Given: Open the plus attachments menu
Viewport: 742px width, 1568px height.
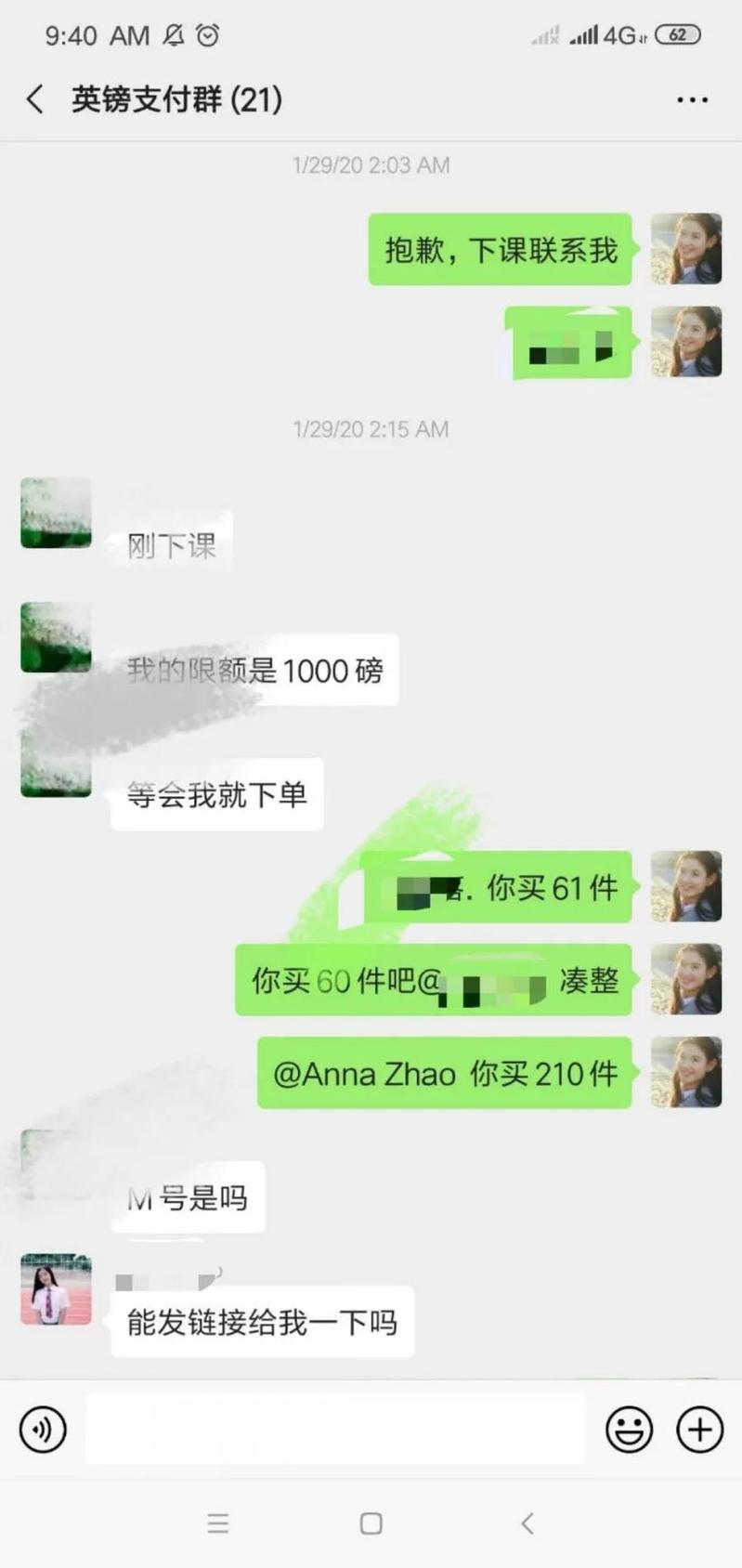Looking at the screenshot, I should [x=699, y=1430].
